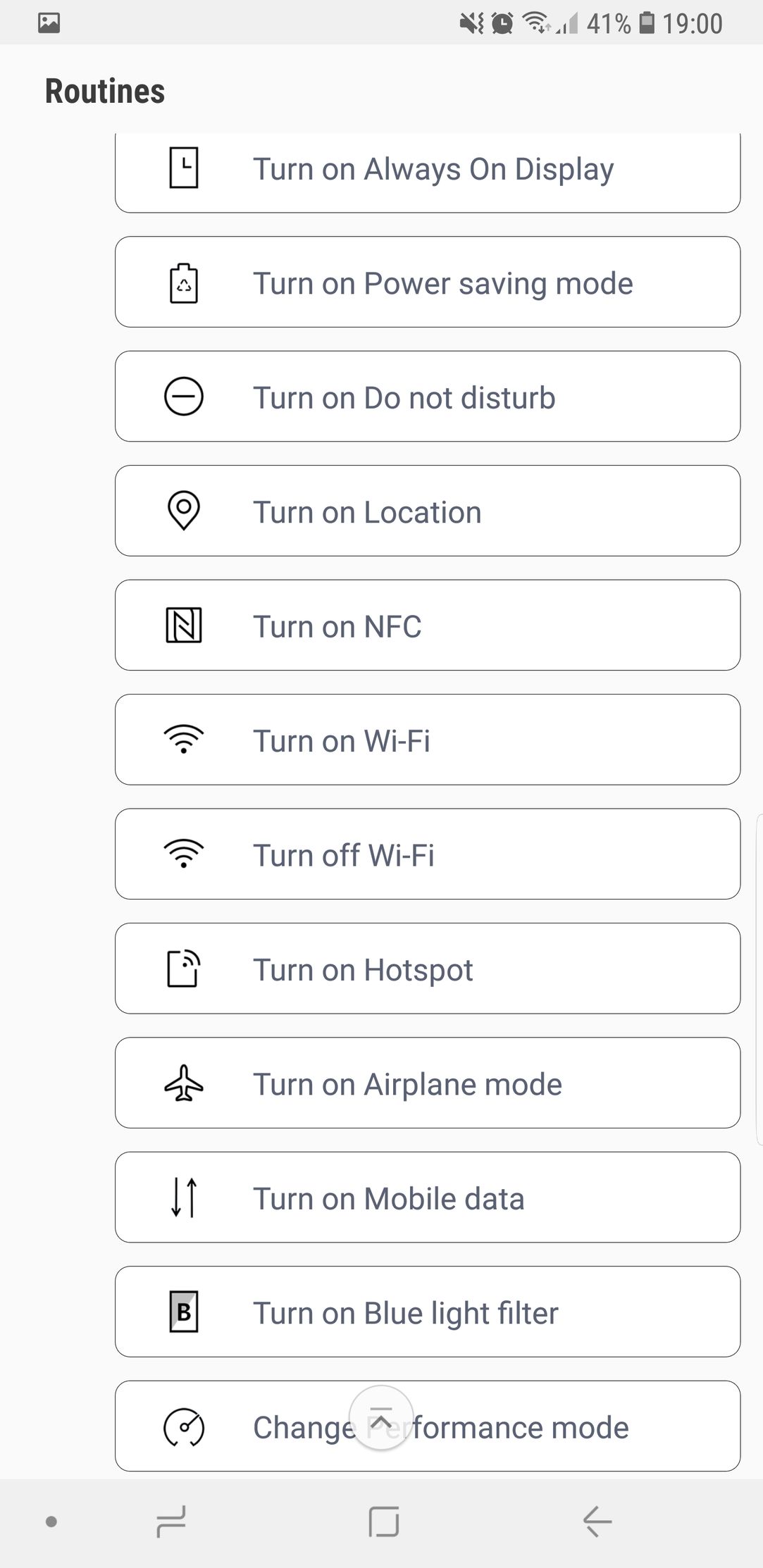Choose Turn on Blue light filter

point(427,1312)
